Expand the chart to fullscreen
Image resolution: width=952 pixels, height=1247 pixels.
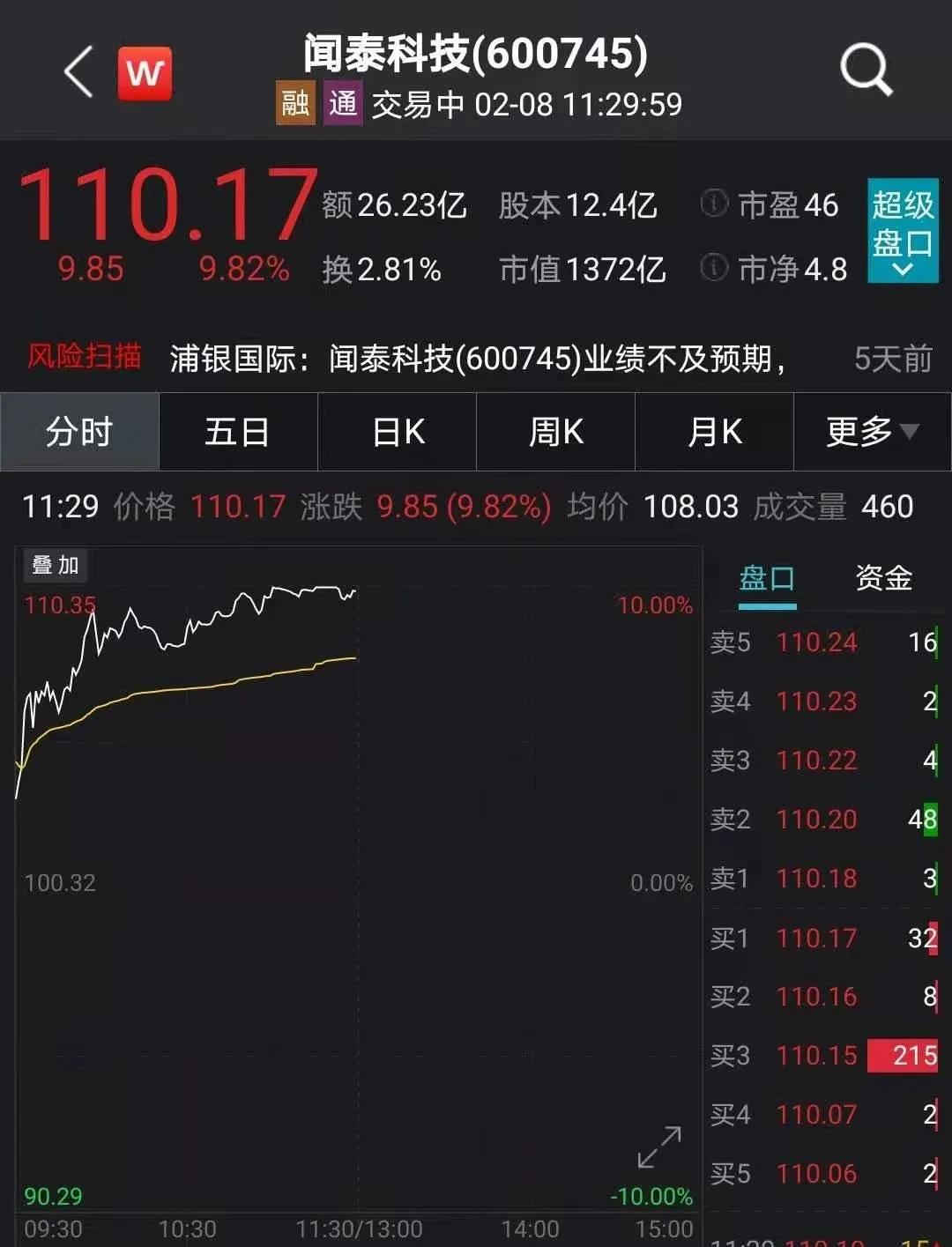click(659, 1147)
